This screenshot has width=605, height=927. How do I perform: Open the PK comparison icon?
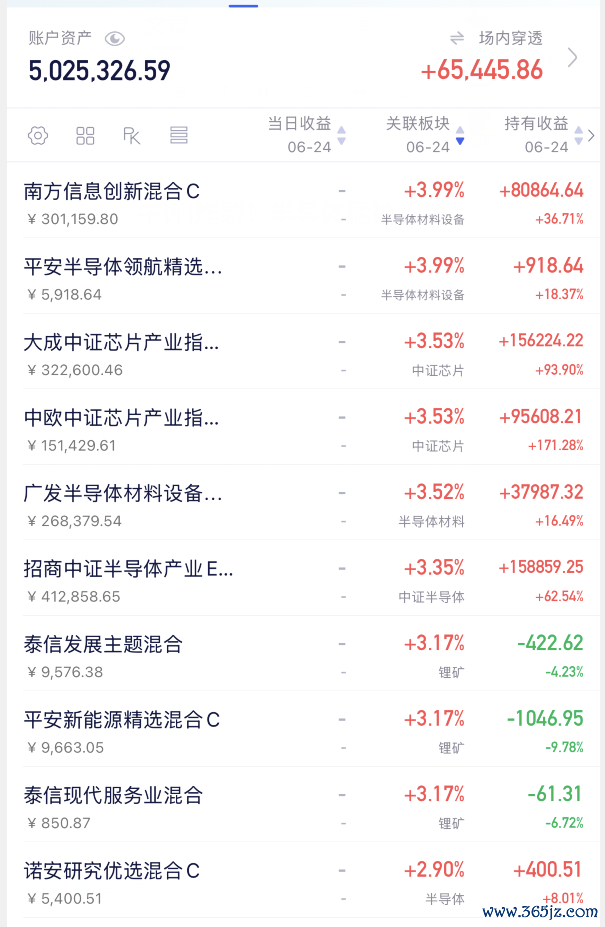(x=132, y=135)
